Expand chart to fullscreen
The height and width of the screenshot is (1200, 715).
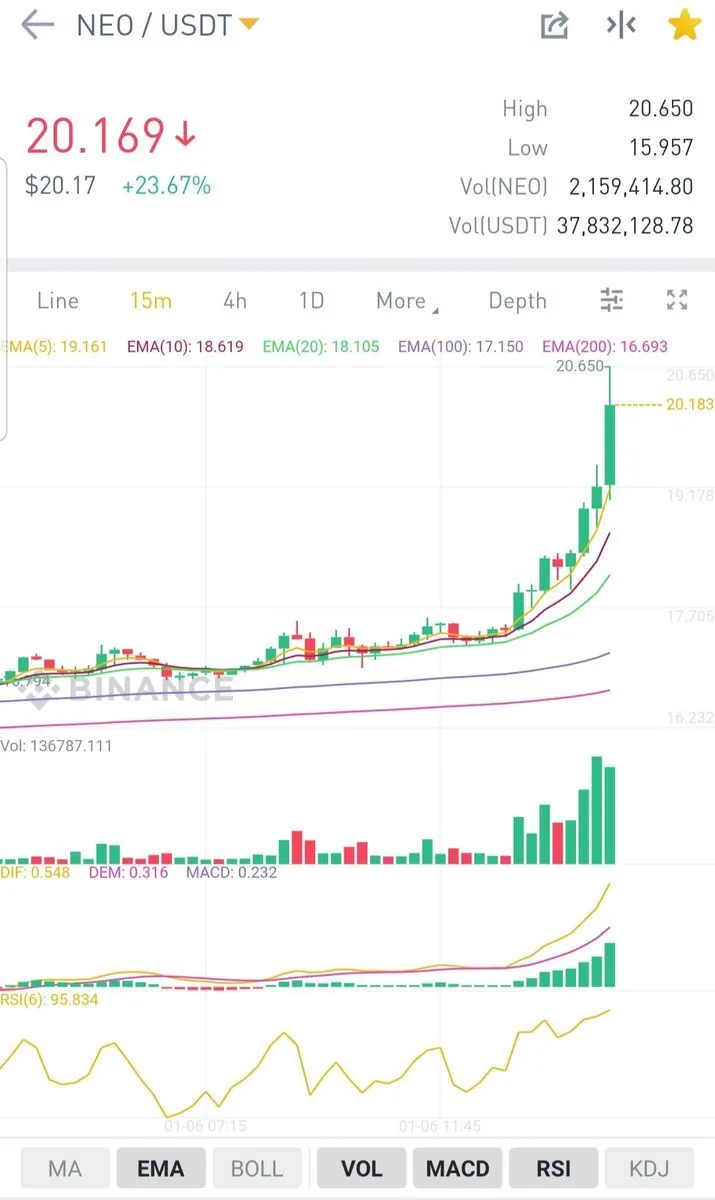point(677,299)
